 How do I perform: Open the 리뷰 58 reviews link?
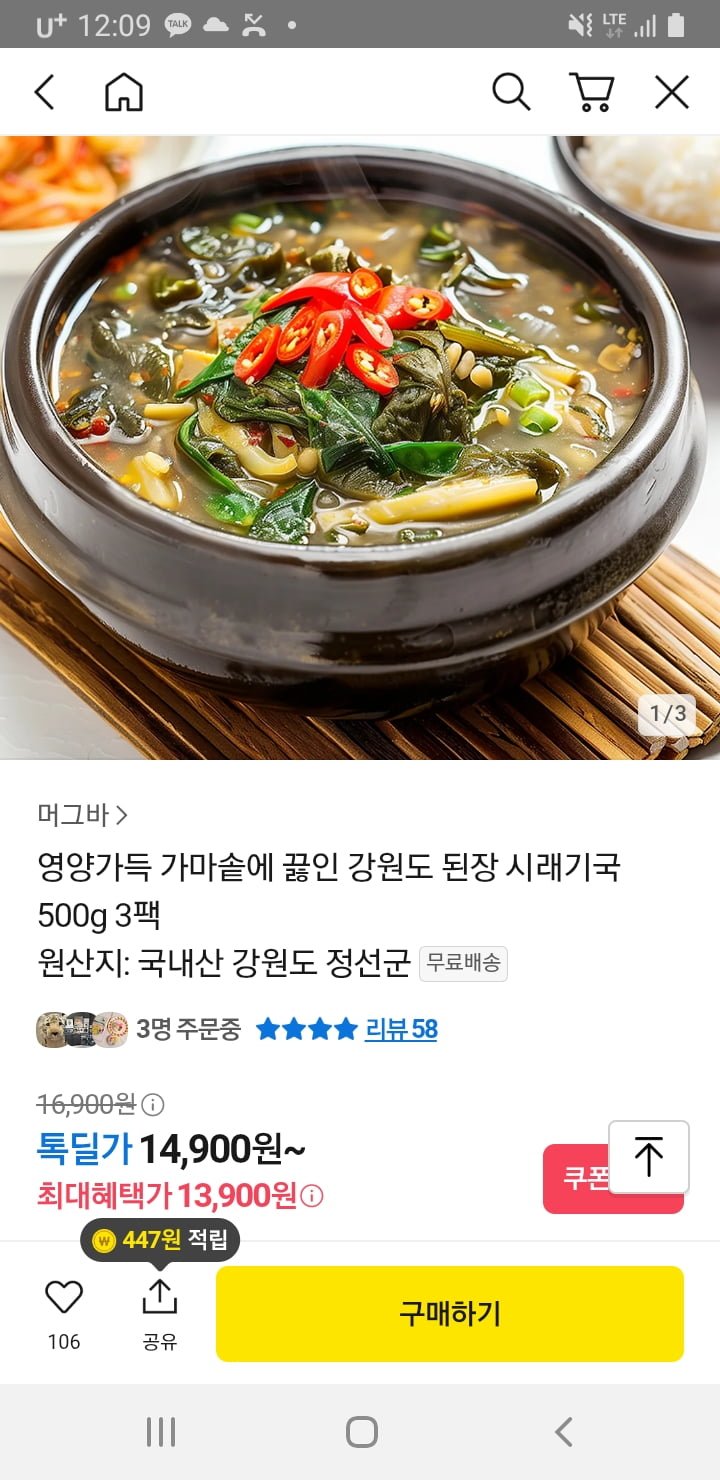tap(400, 1029)
